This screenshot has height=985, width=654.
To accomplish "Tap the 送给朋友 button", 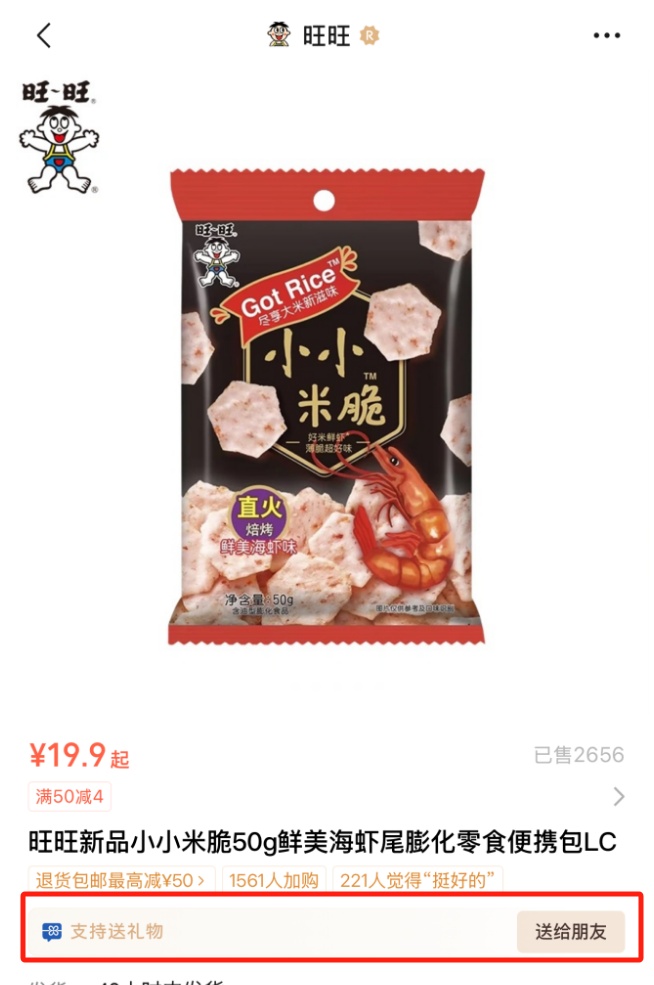I will click(570, 932).
